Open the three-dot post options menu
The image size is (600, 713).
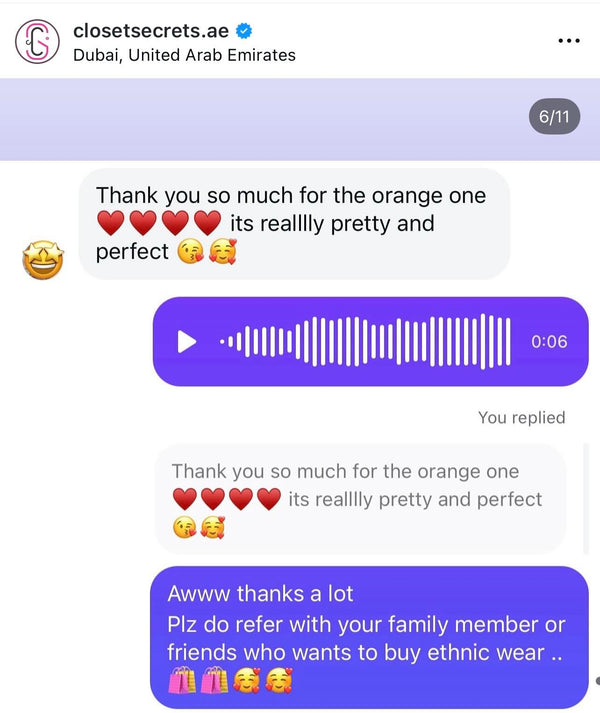[x=568, y=41]
